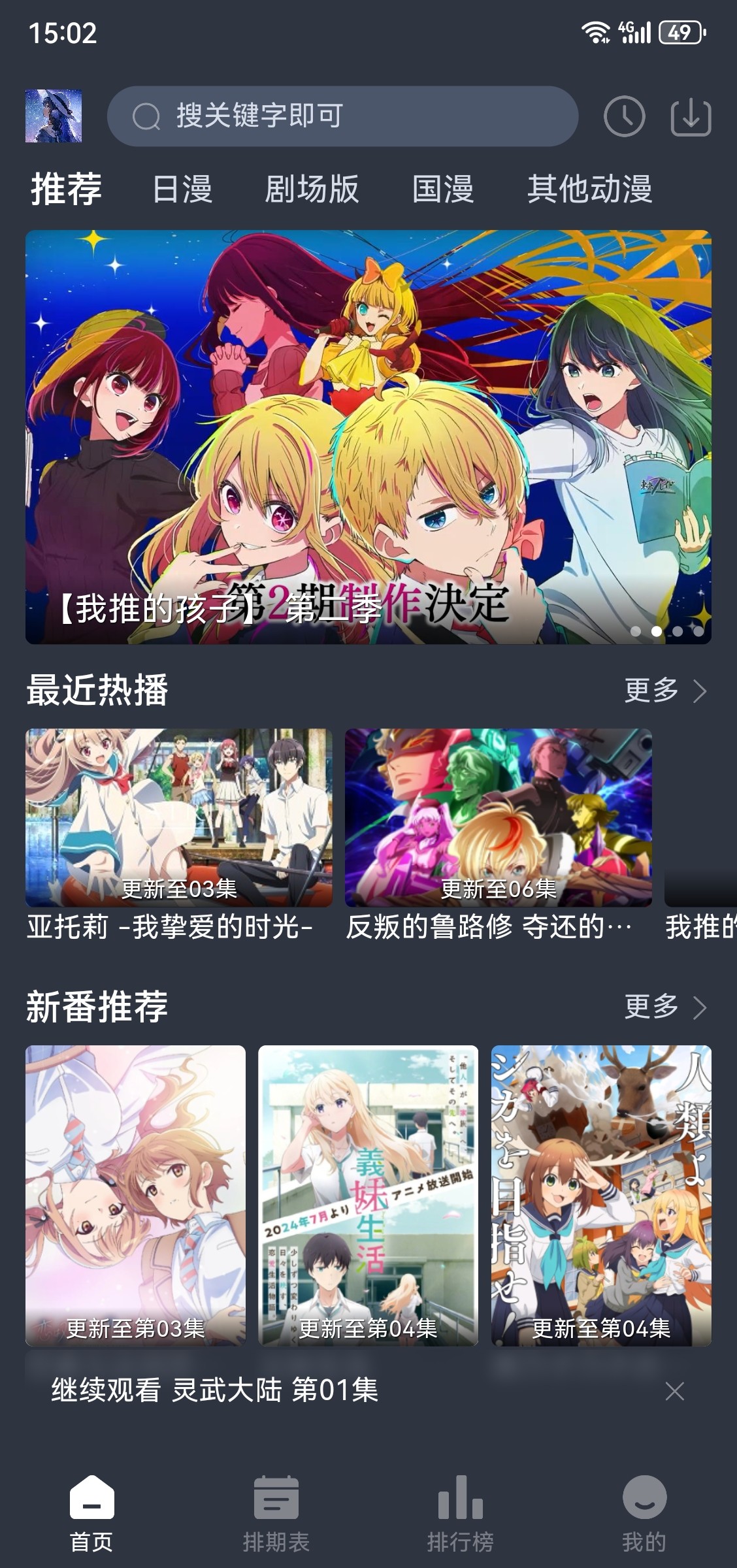This screenshot has height=1568, width=737.
Task: View 更多 in 新番推荐
Action: tap(664, 1007)
